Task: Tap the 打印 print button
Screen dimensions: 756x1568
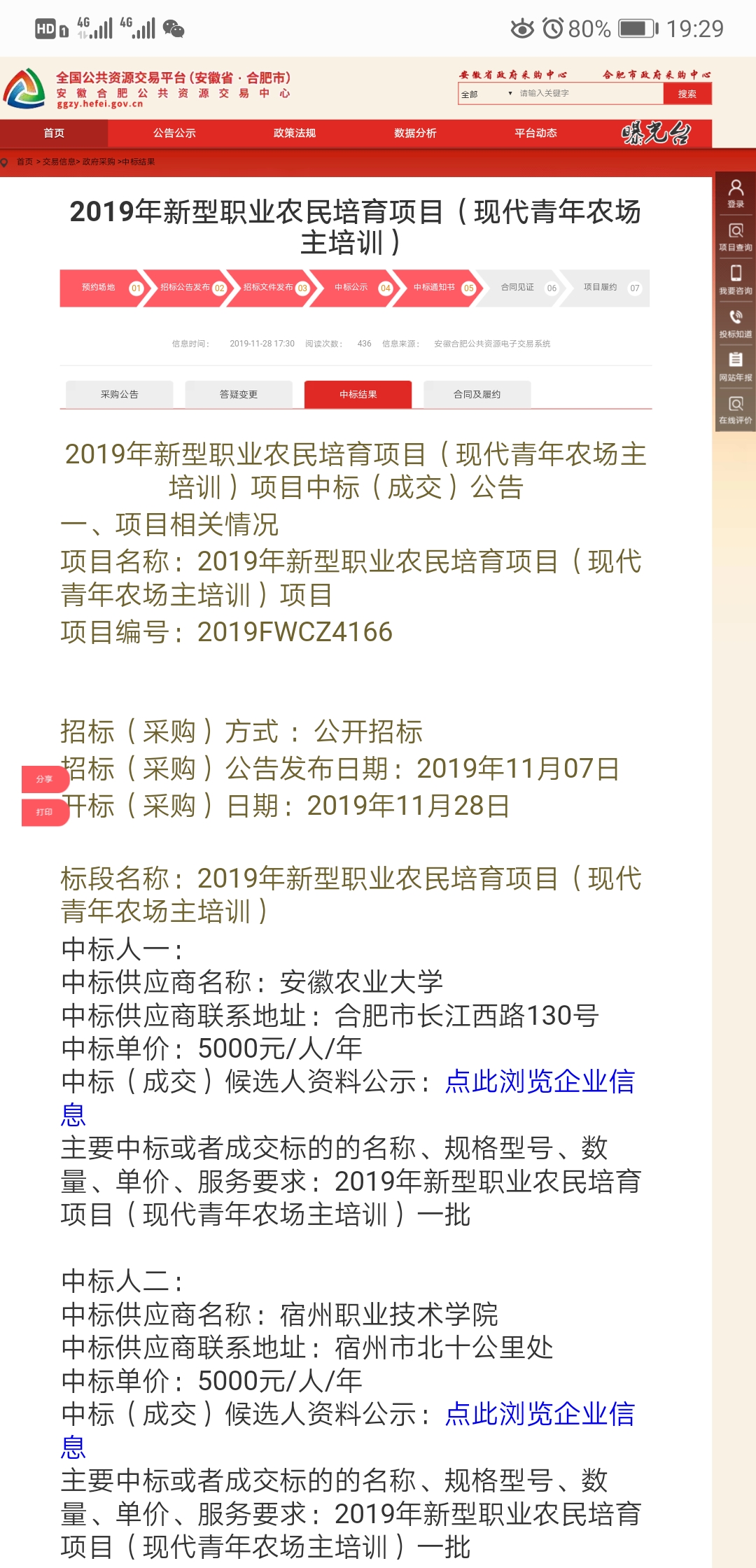Action: click(x=45, y=812)
